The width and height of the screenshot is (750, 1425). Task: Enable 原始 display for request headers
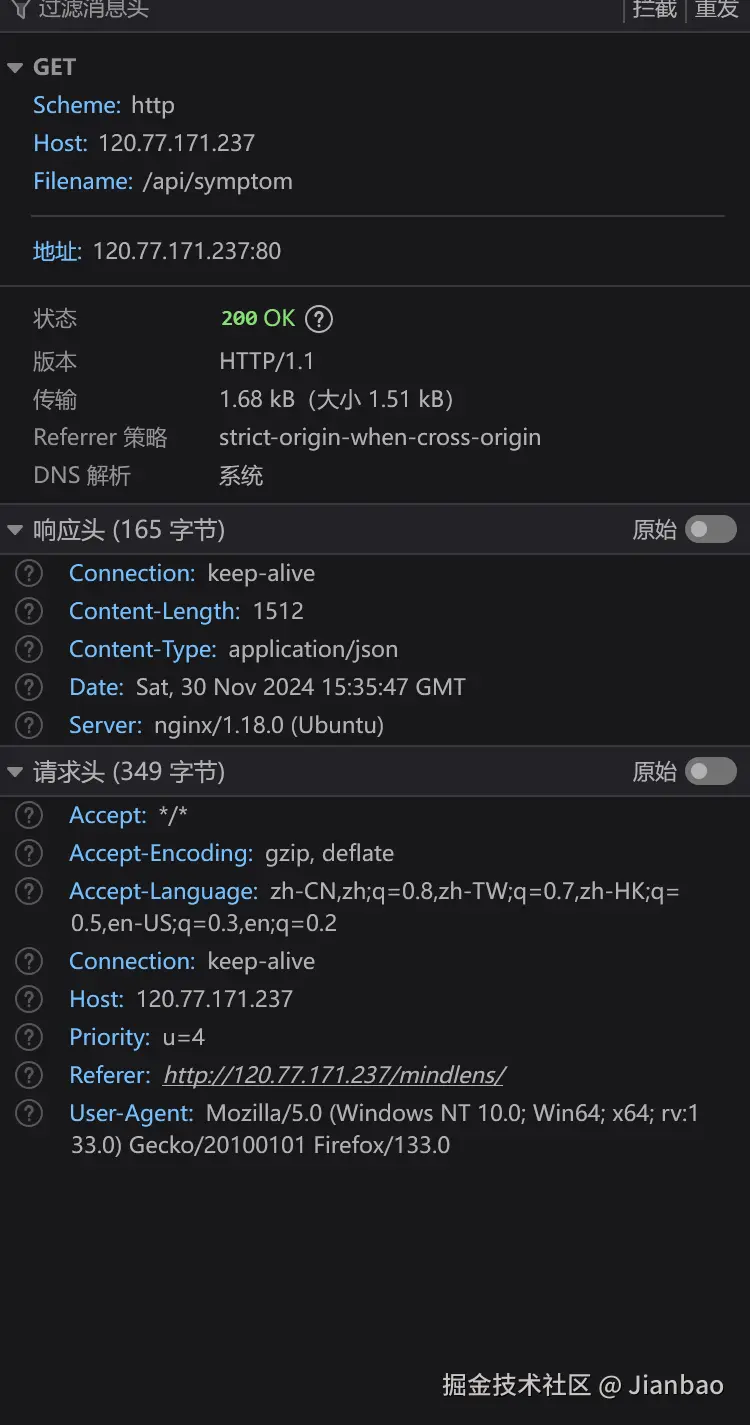711,771
